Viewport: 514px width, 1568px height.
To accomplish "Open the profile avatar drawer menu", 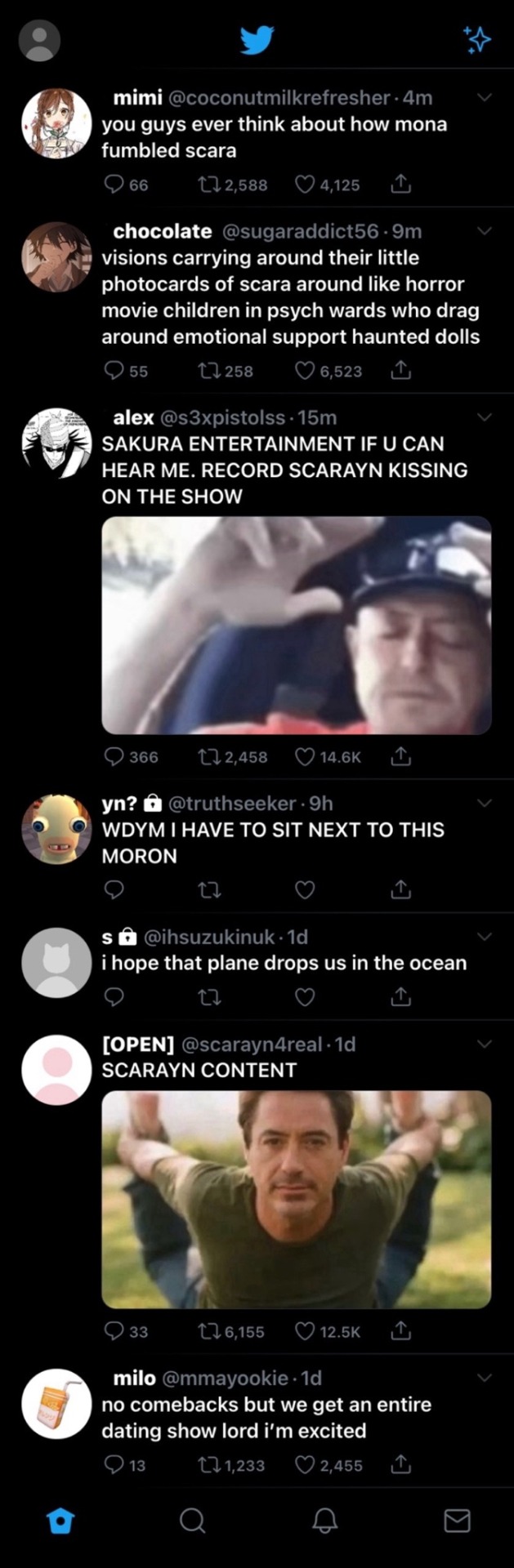I will (x=38, y=41).
